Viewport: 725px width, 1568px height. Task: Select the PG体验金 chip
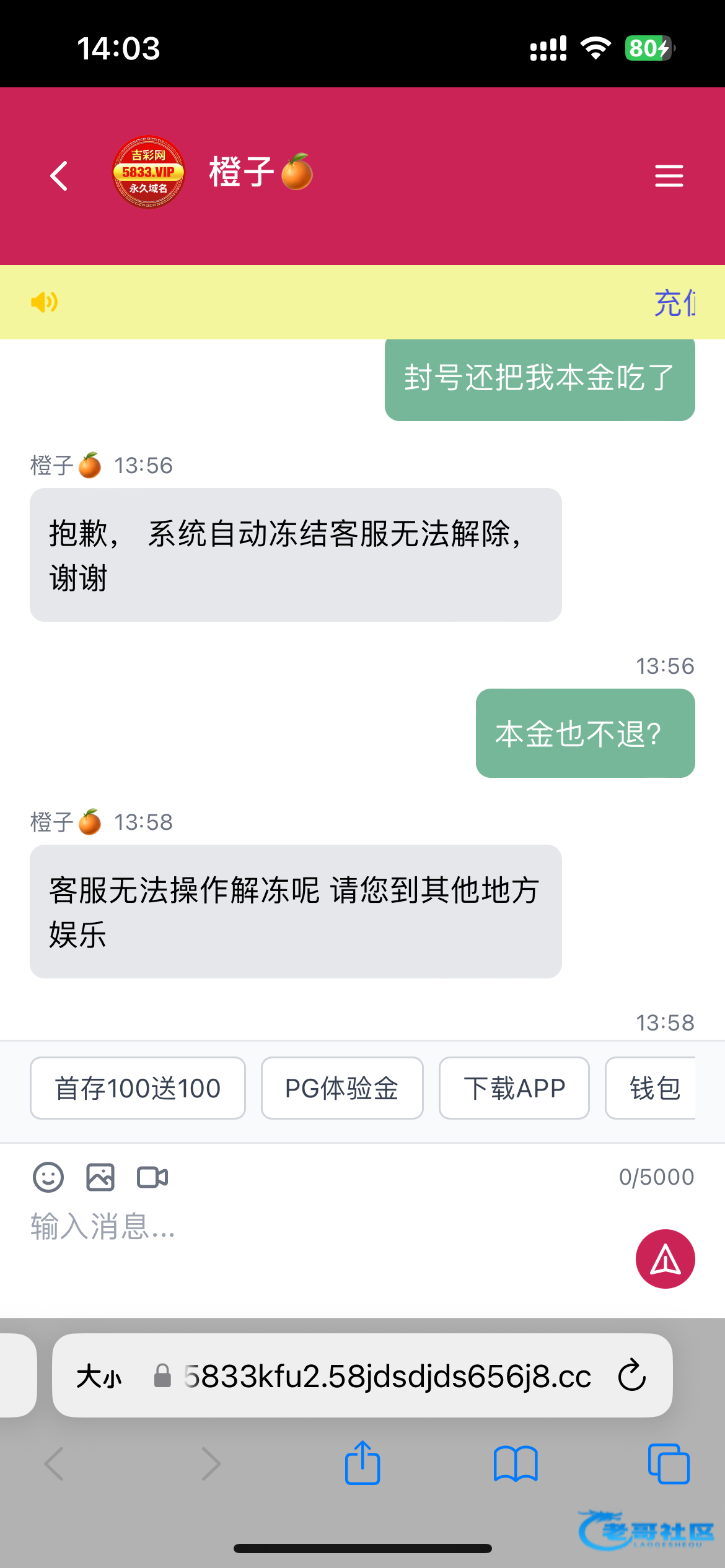[x=341, y=1088]
